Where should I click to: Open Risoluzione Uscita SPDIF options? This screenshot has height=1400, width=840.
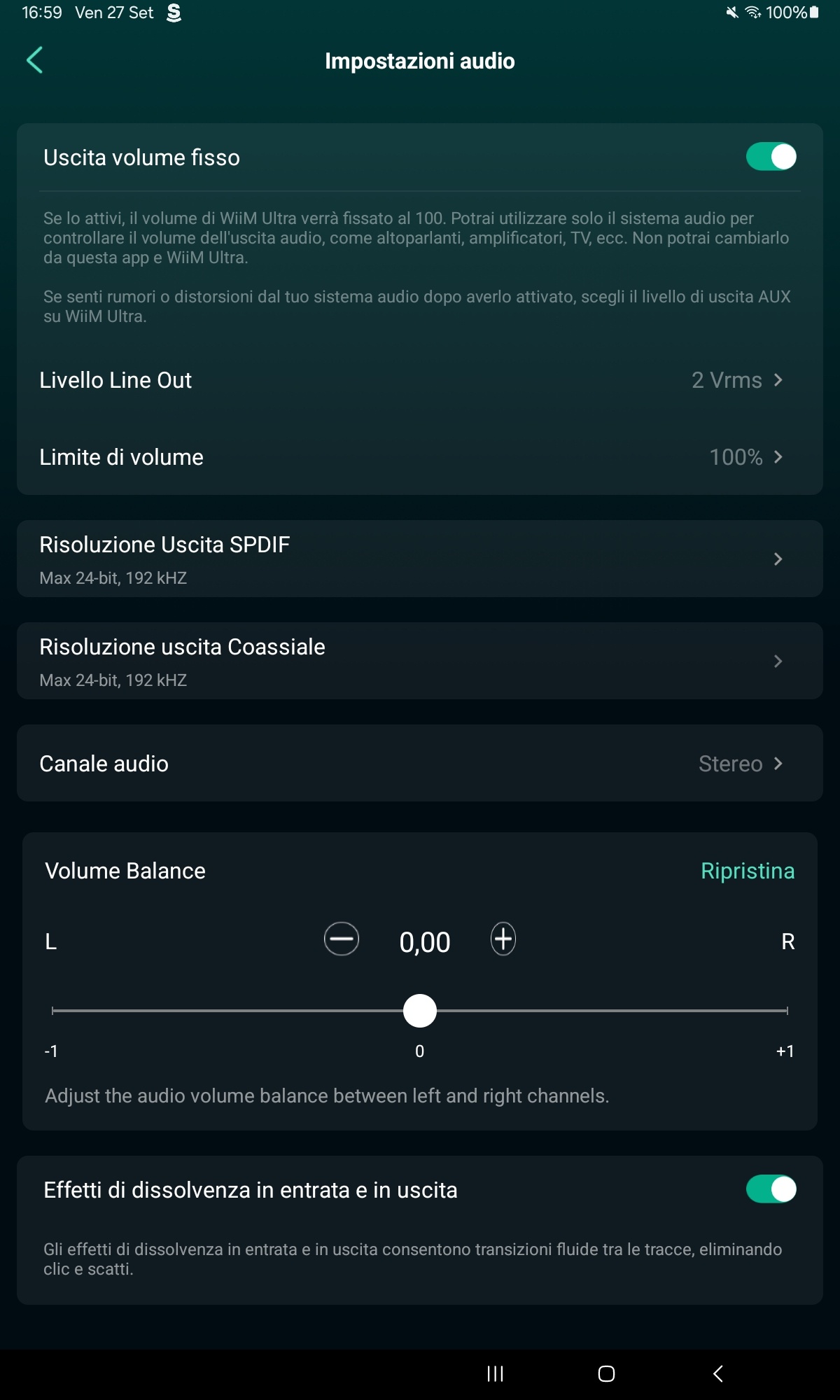point(420,559)
